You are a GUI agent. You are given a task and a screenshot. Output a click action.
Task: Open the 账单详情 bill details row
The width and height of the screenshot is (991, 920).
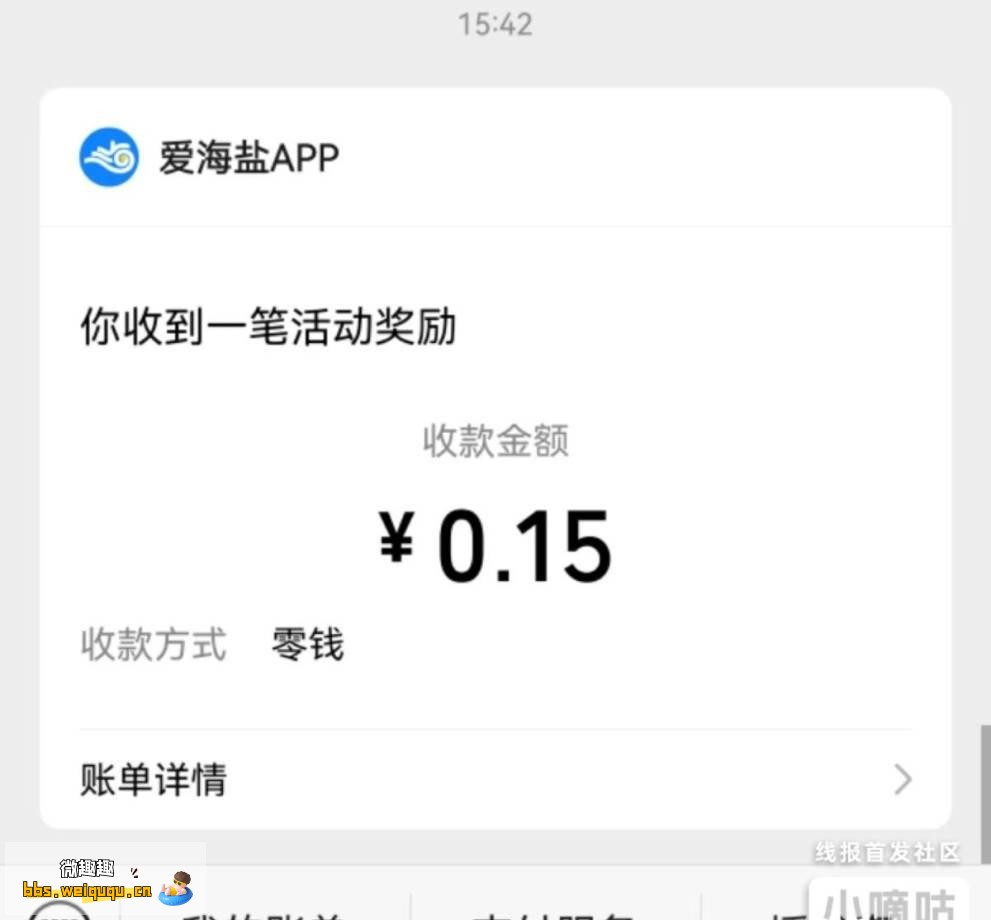click(495, 779)
